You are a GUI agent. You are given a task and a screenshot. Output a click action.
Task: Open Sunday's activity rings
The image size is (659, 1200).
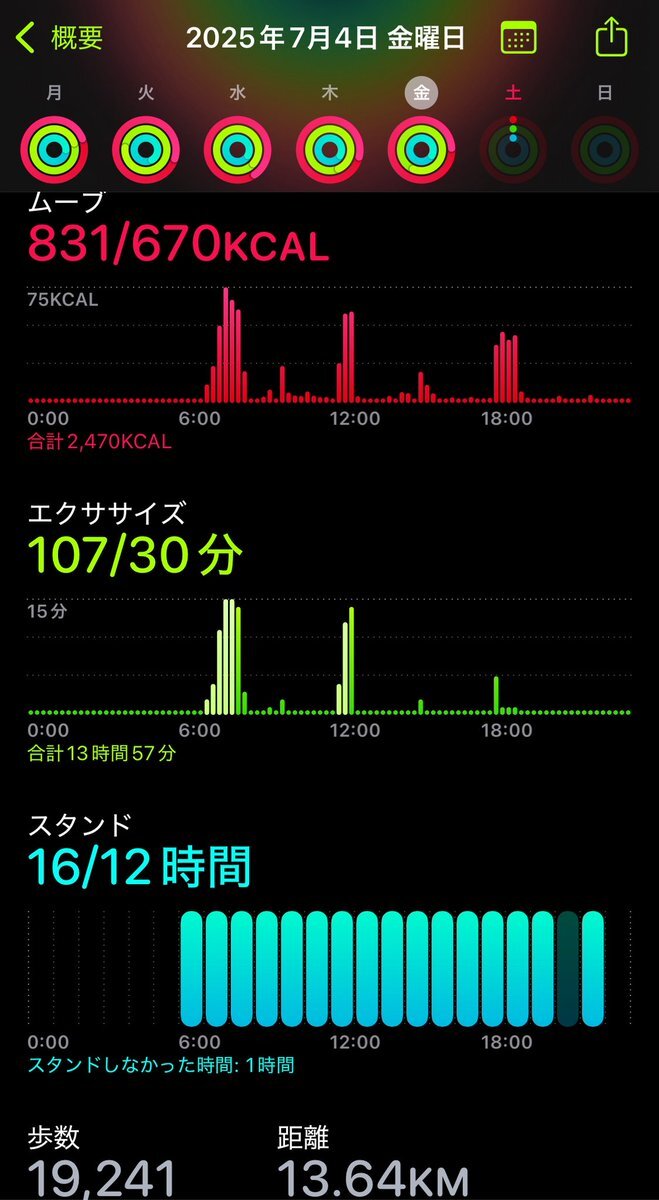[x=605, y=150]
